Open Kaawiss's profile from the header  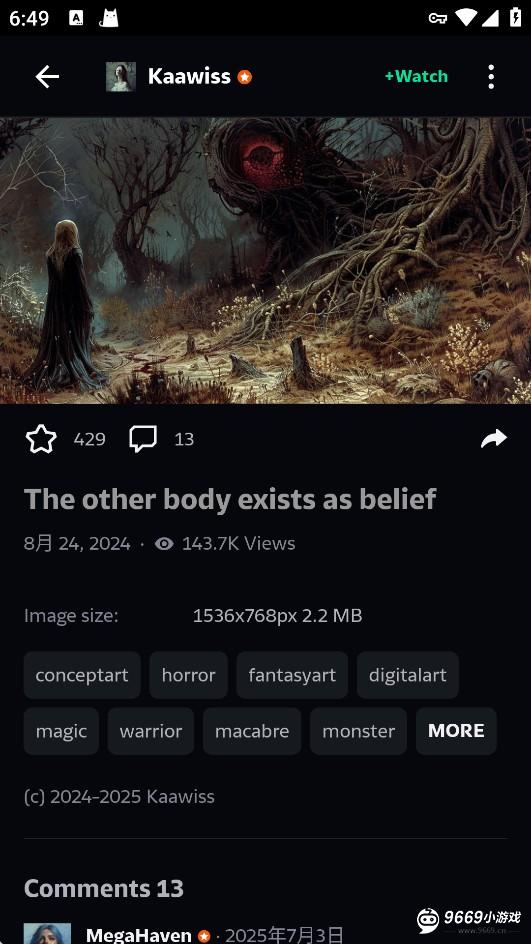(x=179, y=77)
